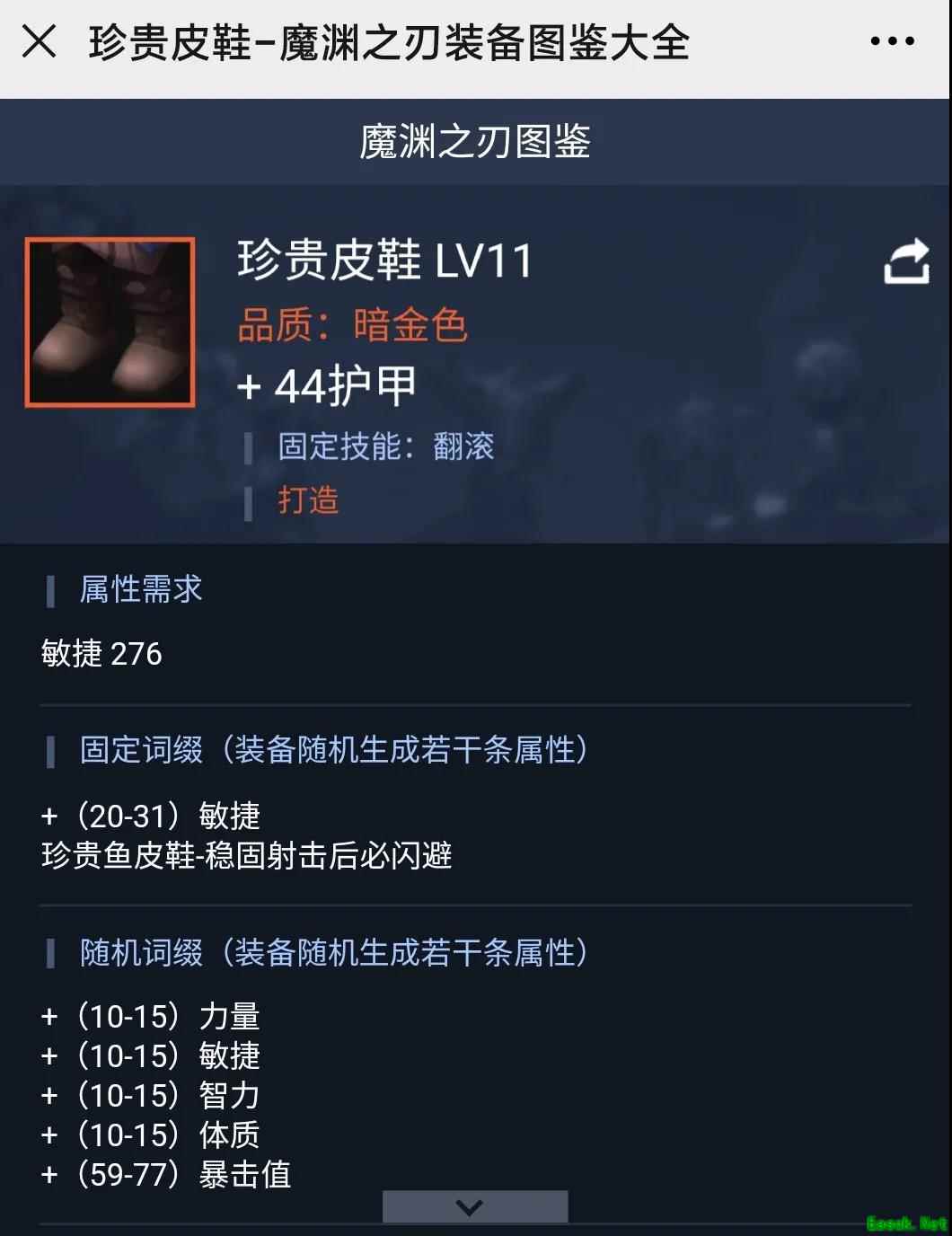Share the 珍贵皮鞋 LV11 item
Screen dimensions: 952x1236
906,261
